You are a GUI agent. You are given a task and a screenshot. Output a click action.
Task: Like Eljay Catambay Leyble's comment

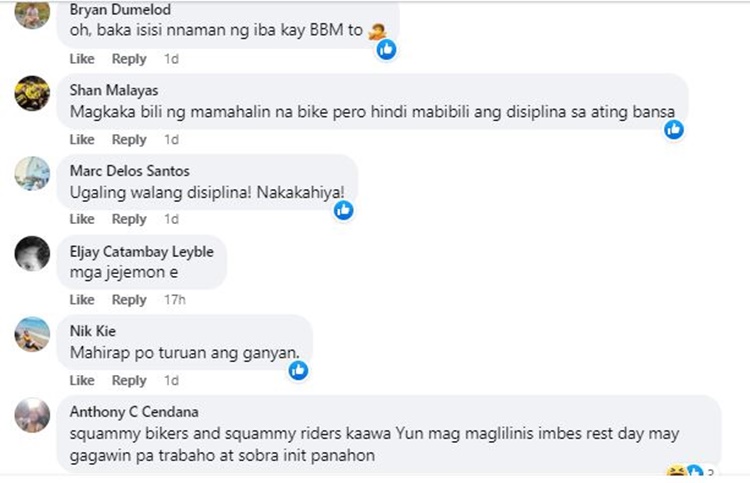82,300
